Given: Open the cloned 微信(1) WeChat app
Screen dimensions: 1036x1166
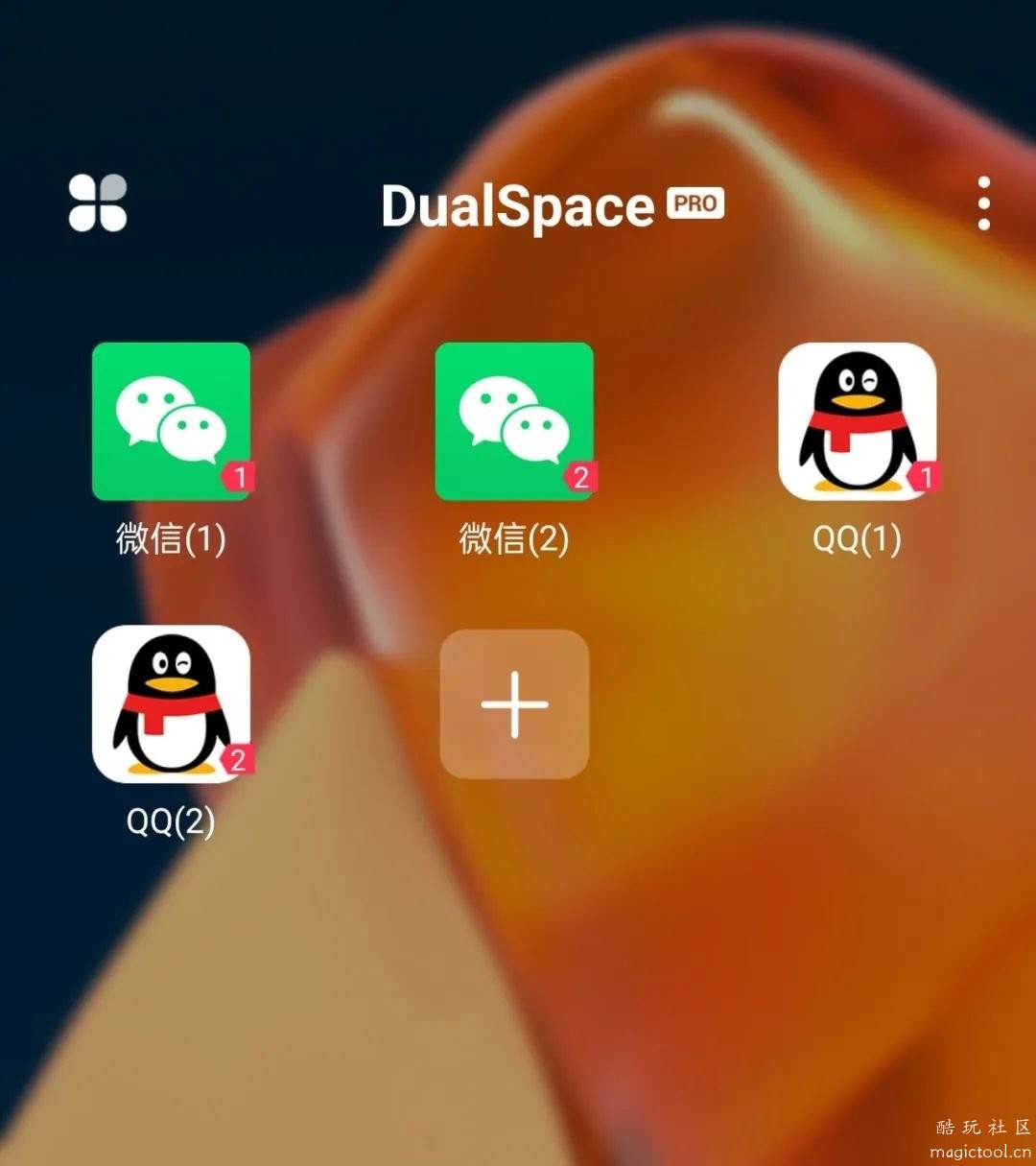Looking at the screenshot, I should click(x=171, y=420).
